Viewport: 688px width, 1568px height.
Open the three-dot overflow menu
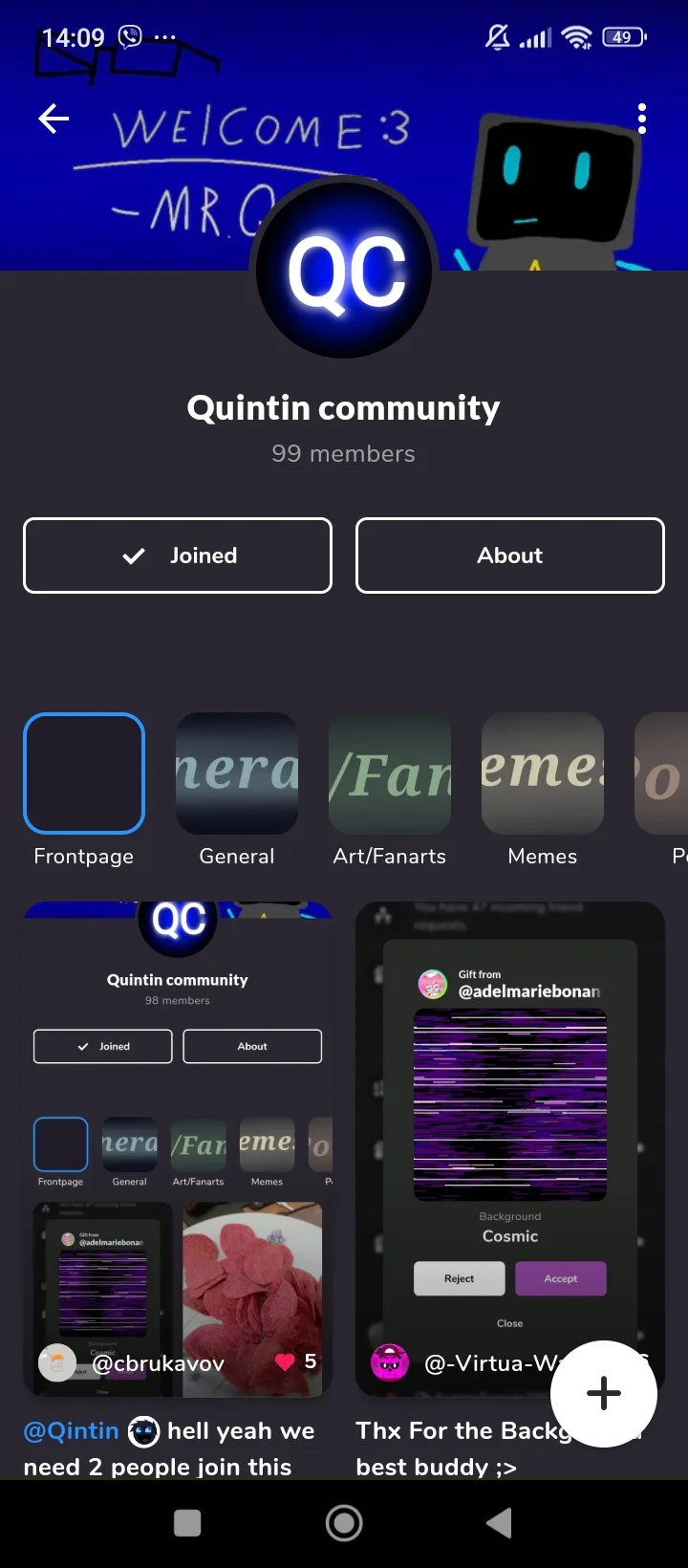coord(642,119)
